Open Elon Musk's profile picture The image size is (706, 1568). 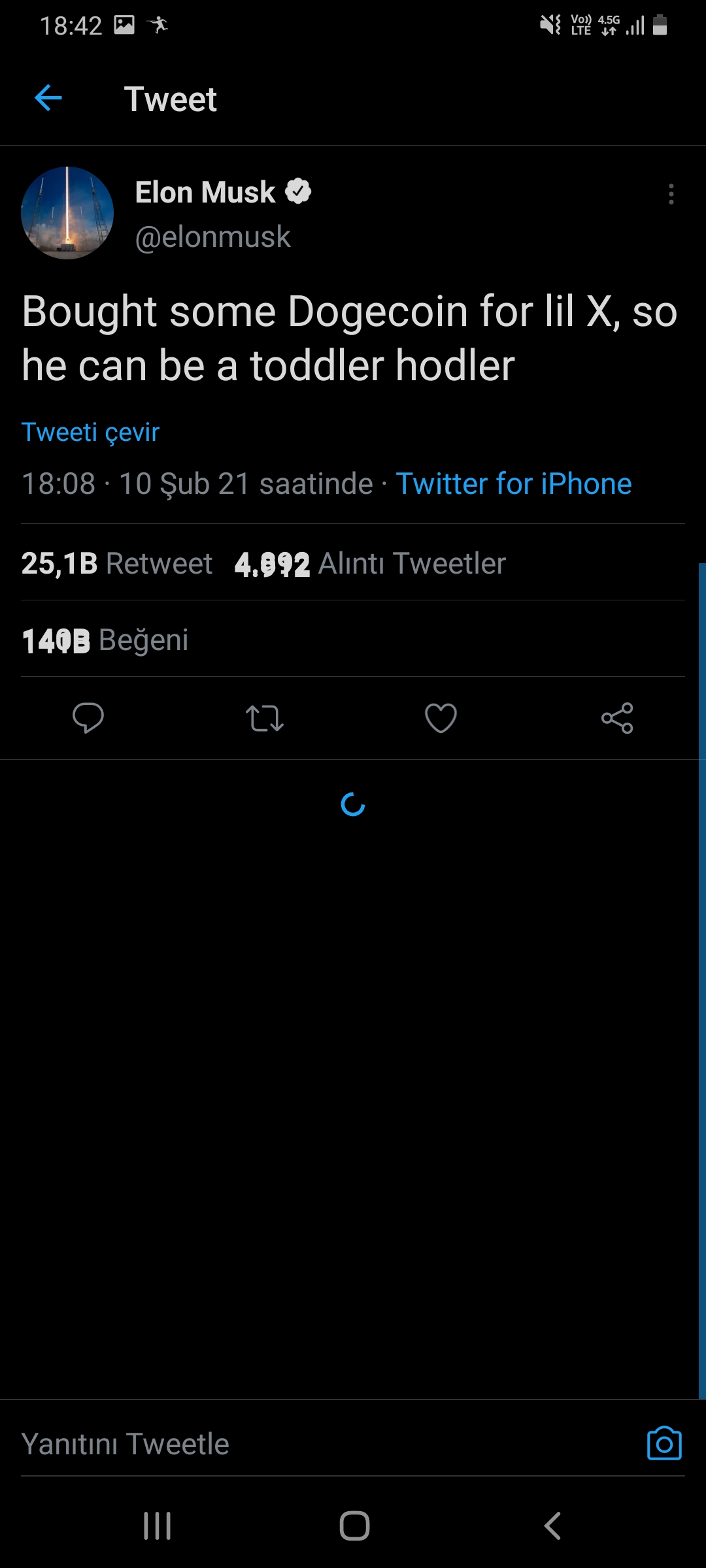(67, 213)
